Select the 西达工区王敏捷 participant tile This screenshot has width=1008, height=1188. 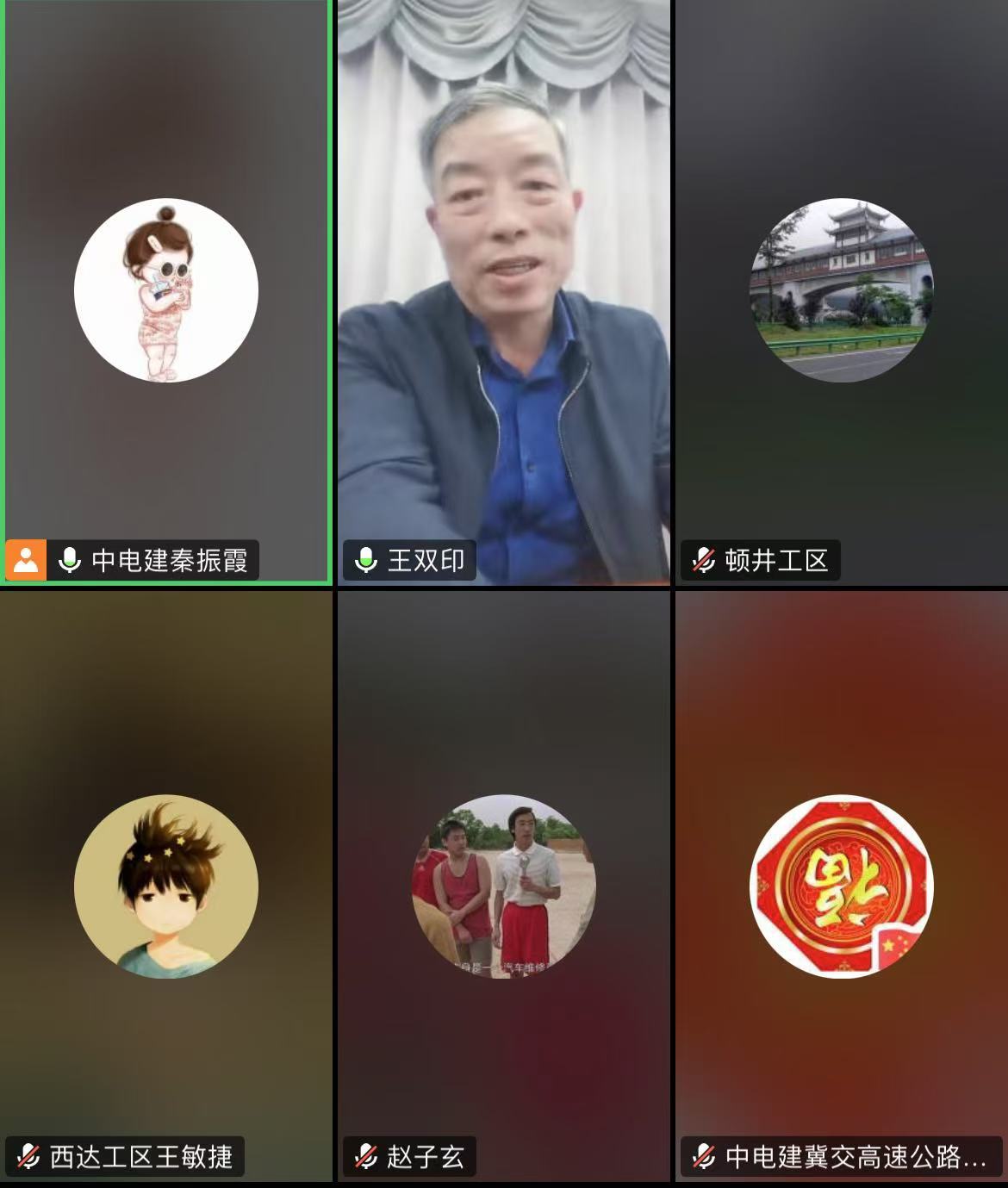(x=166, y=886)
